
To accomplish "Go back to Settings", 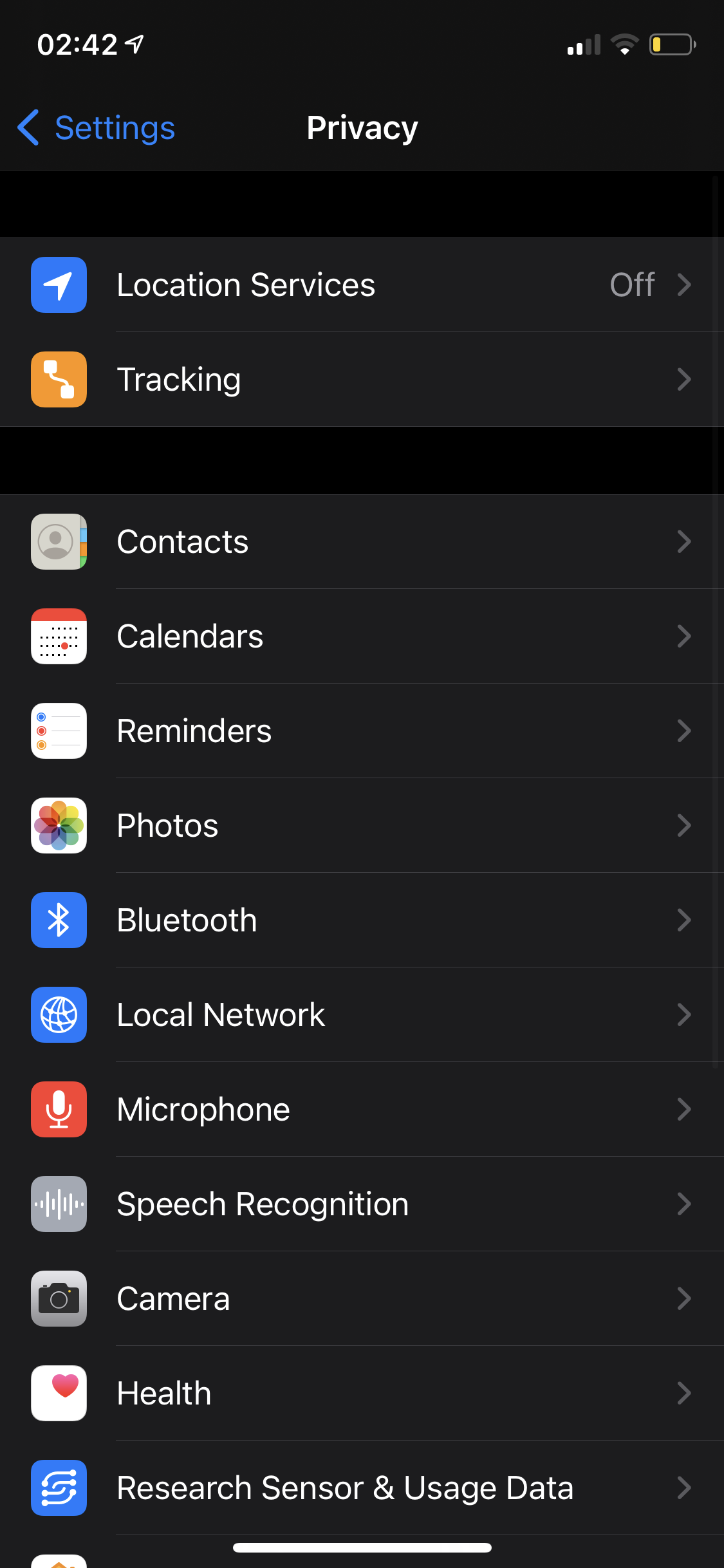I will pos(97,127).
